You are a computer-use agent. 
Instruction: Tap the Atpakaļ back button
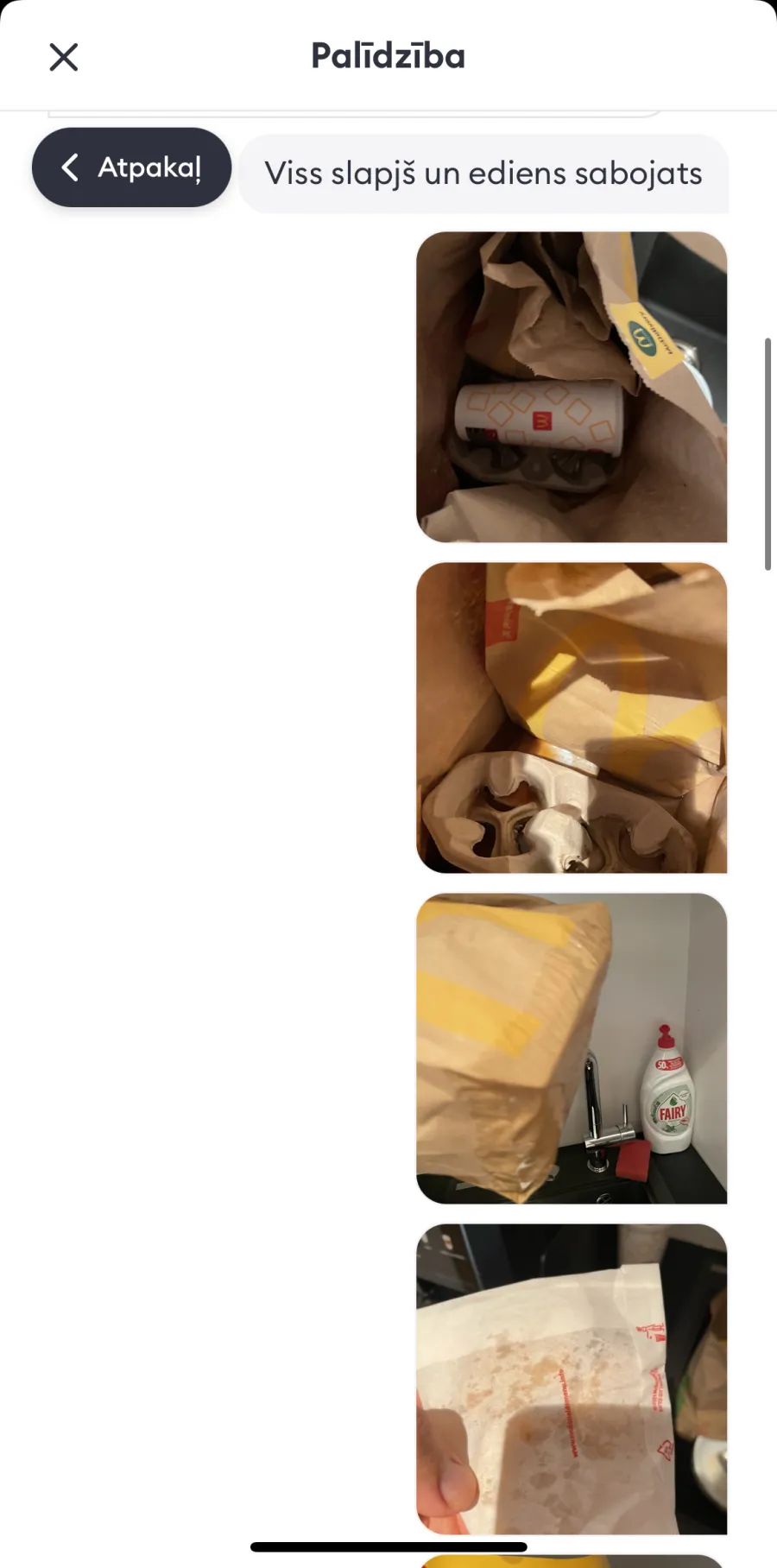(131, 168)
